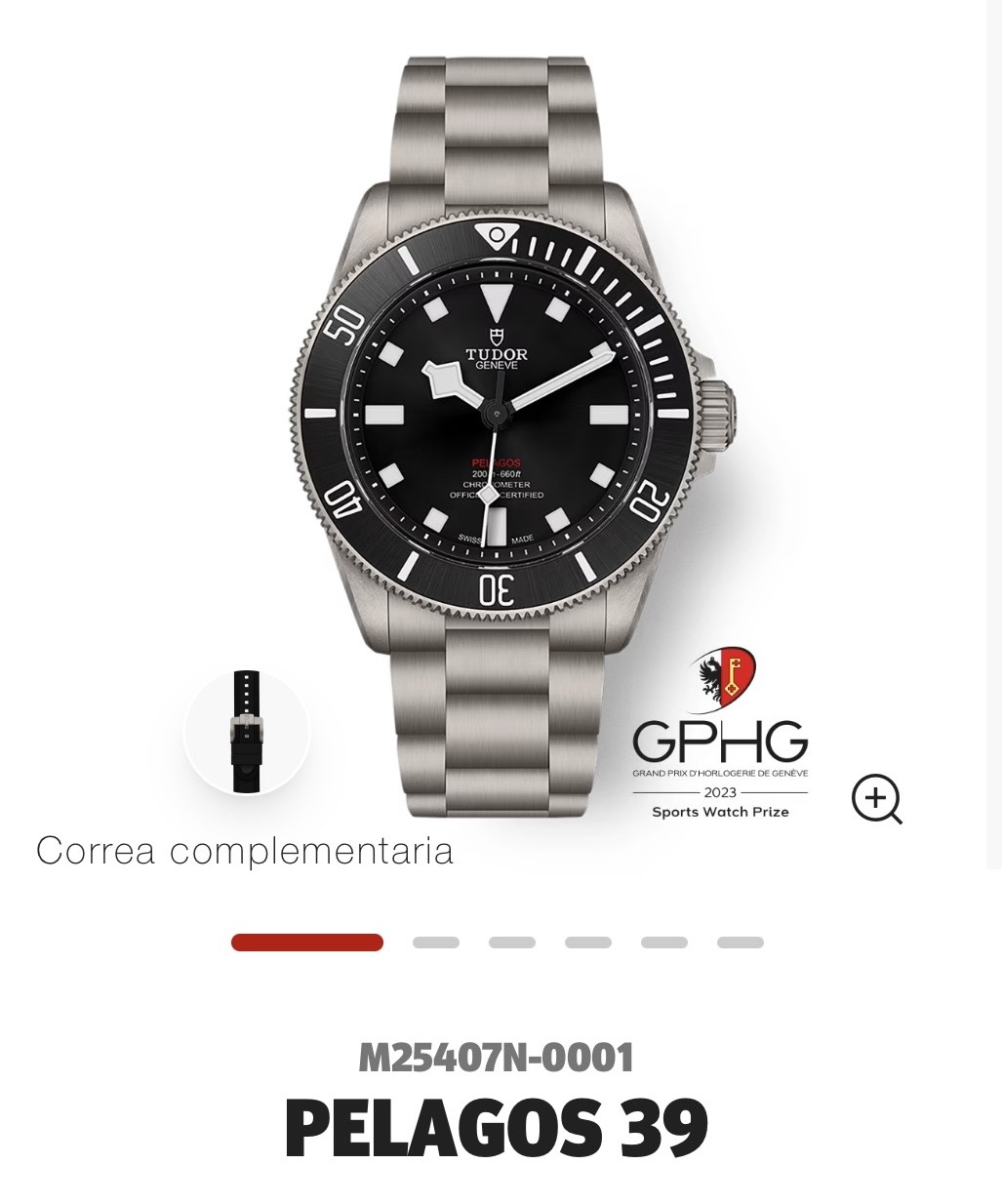Zoom into the watch image

tap(876, 799)
